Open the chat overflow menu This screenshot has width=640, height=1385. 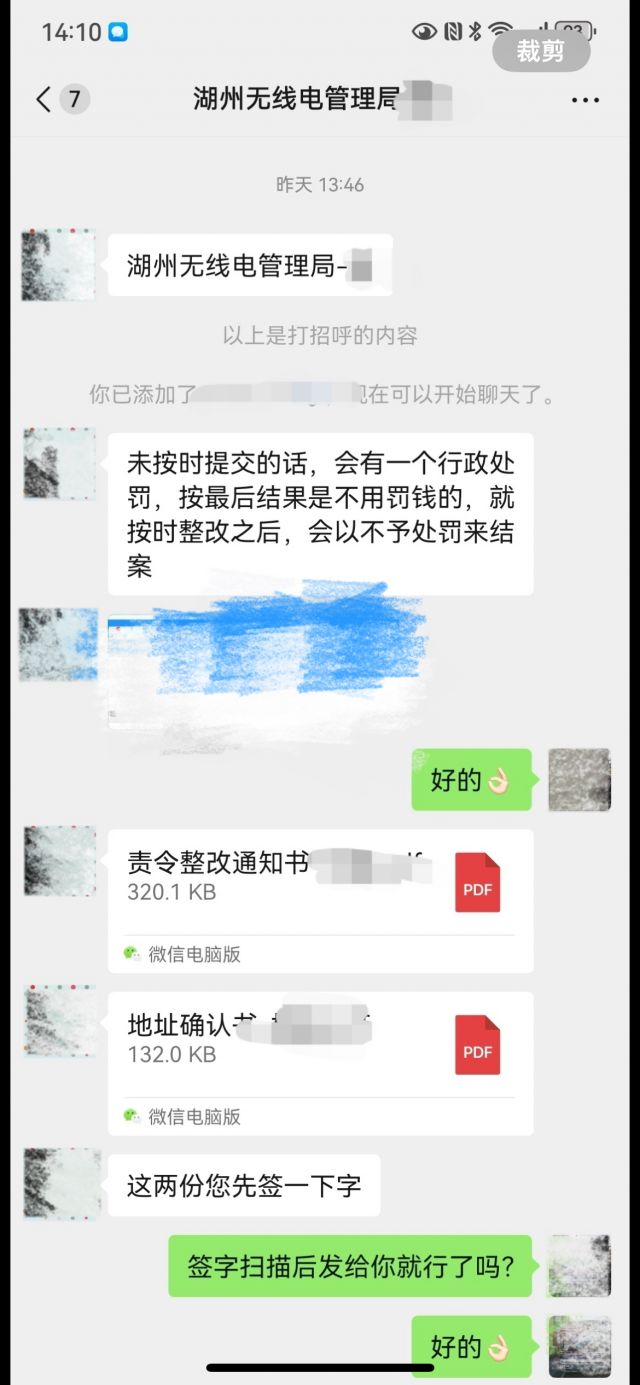(585, 100)
